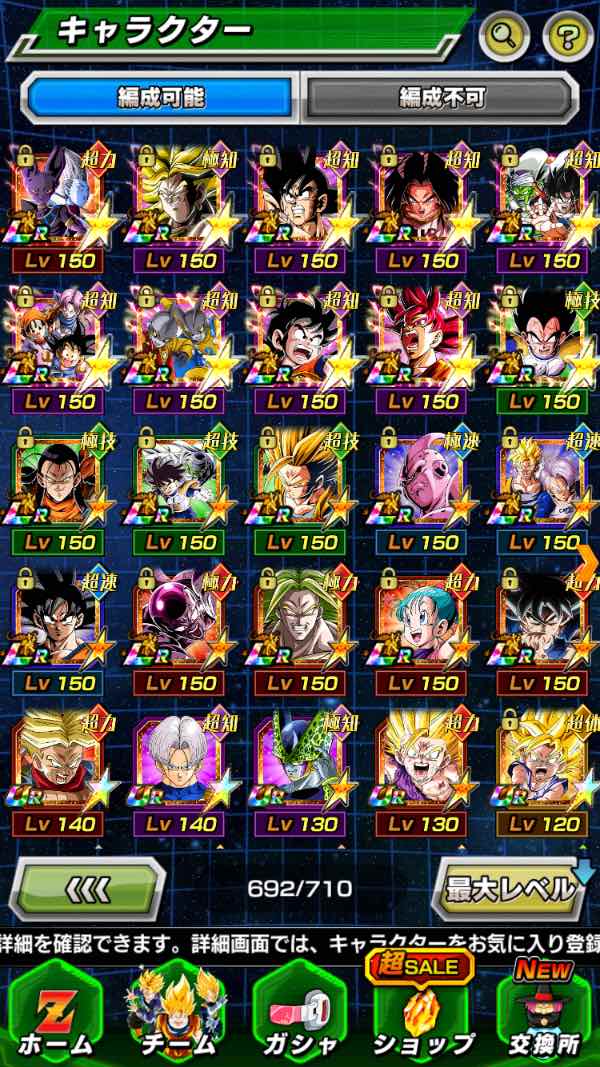Go back with the triple arrow button
Screen dimensions: 600x1067
point(88,888)
